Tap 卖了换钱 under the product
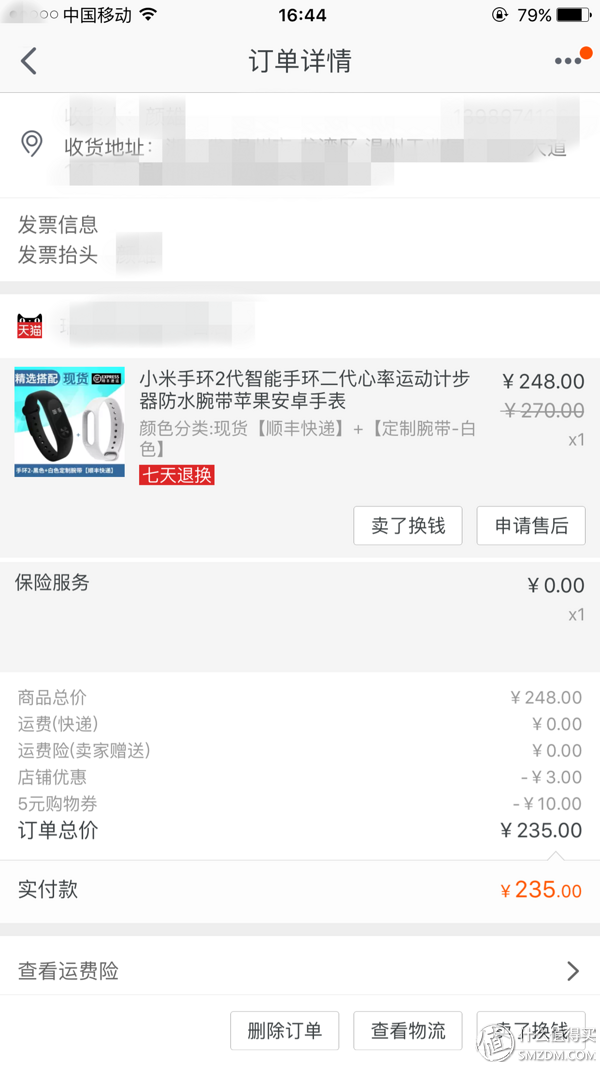 point(408,526)
